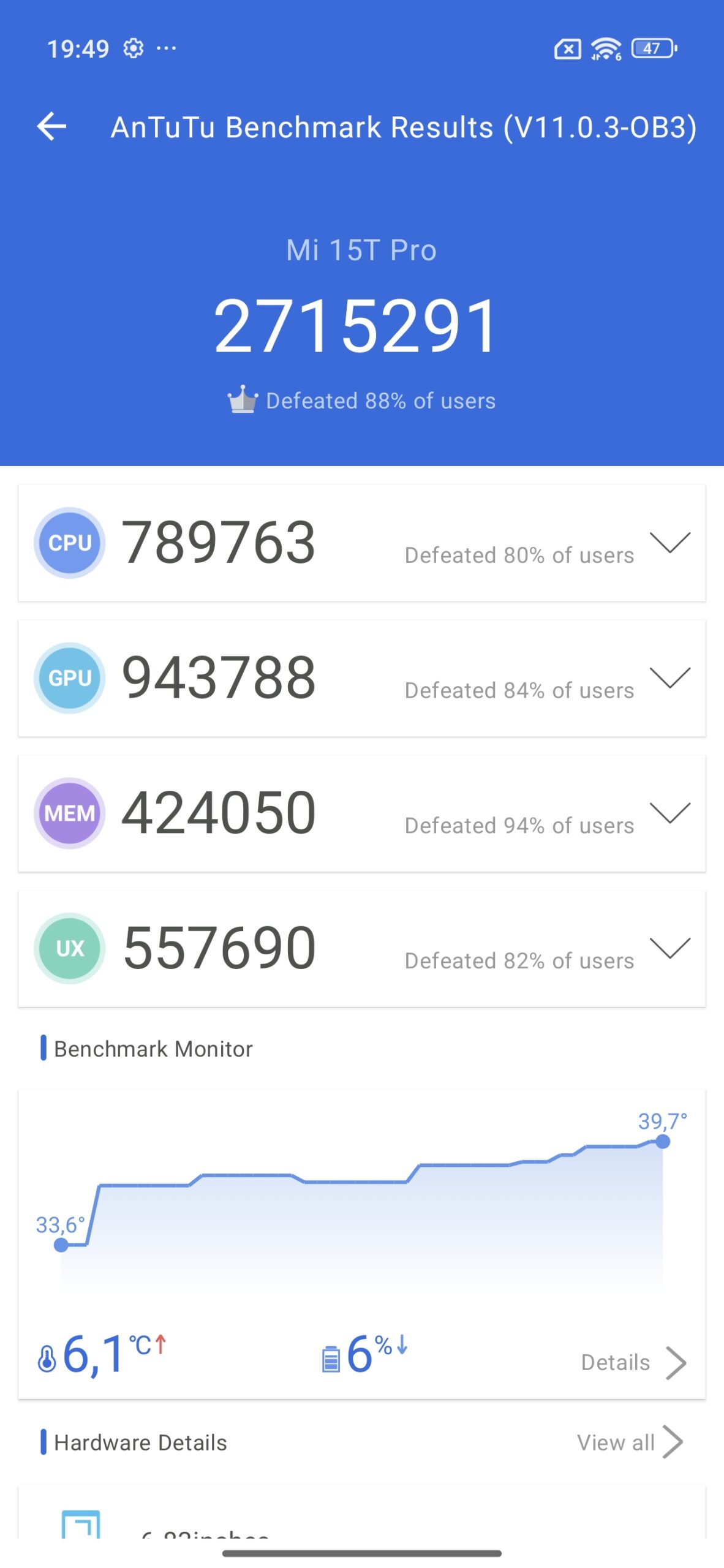The height and width of the screenshot is (1568, 724).
Task: Expand the MEM score section
Action: click(x=669, y=813)
